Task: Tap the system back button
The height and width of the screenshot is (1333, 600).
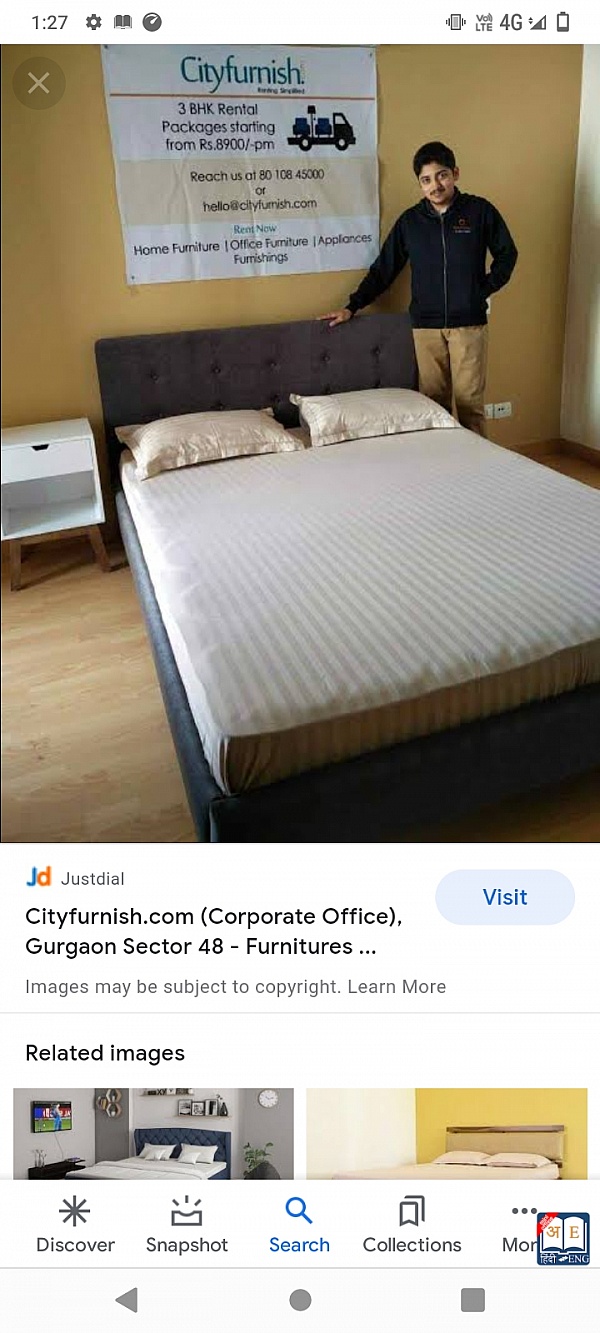Action: pos(127,1300)
